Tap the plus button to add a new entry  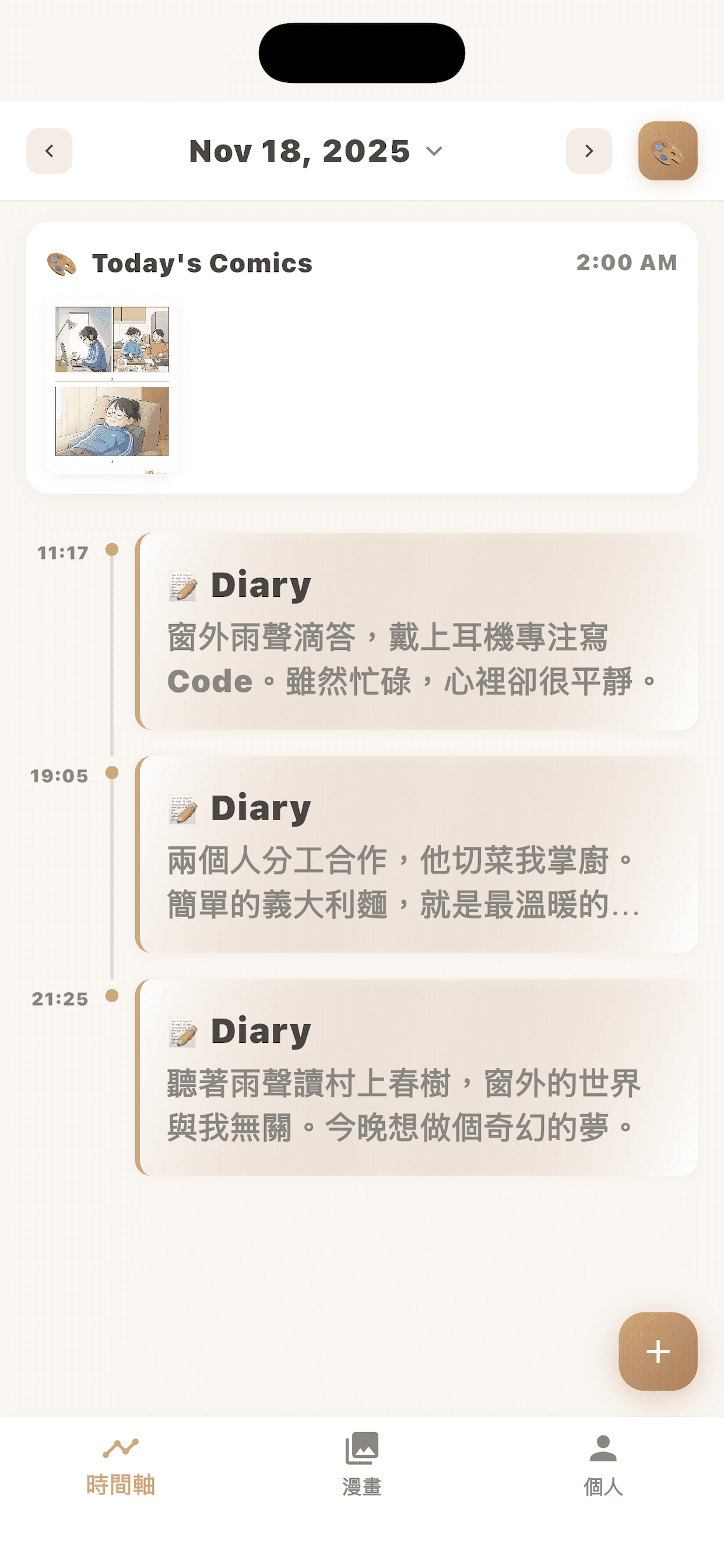point(658,1352)
